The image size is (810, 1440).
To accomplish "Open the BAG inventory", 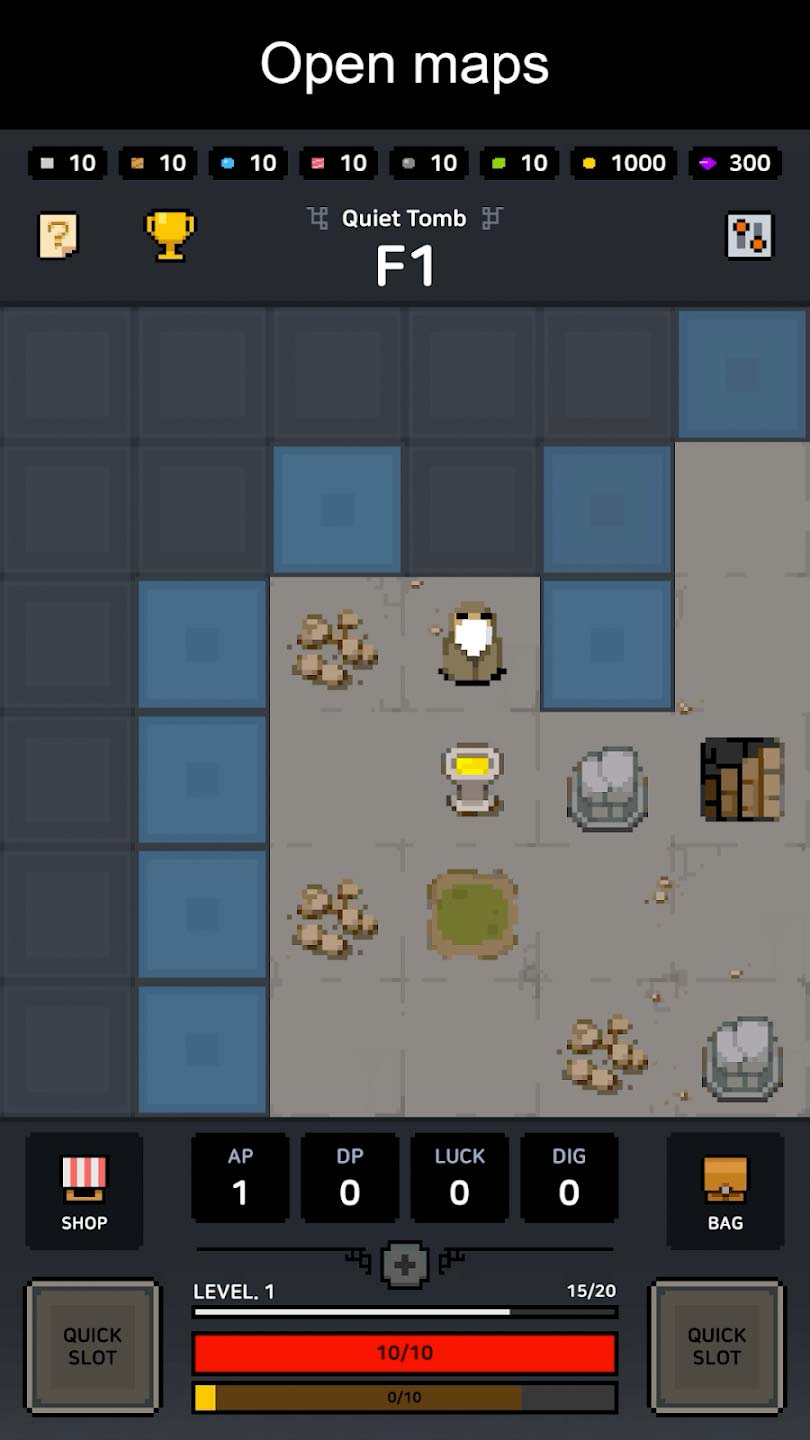I will click(725, 1191).
